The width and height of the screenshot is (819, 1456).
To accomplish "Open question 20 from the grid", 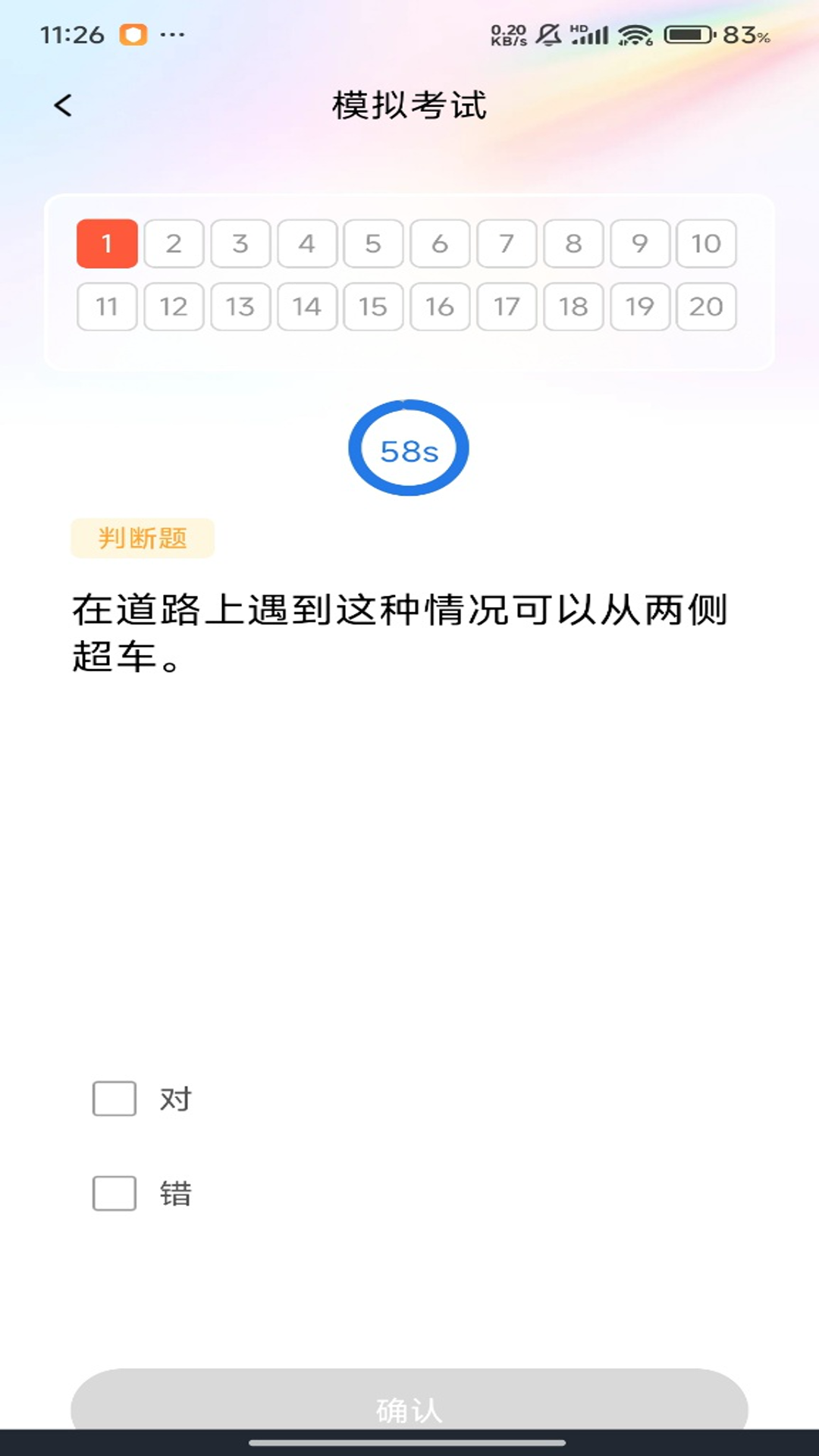I will click(705, 306).
